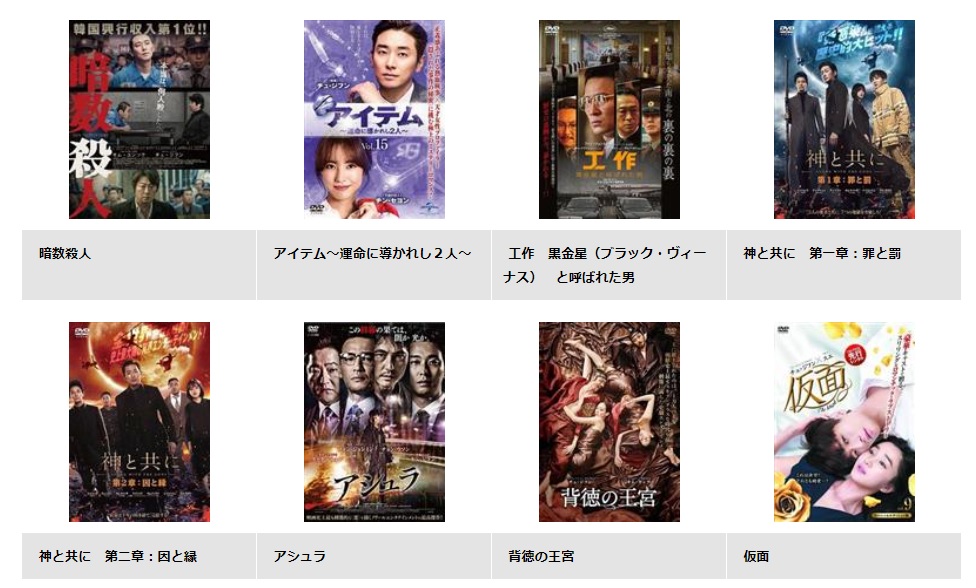Screen dimensions: 976x588
Task: Select the アシュラ DVD cover
Action: tap(374, 421)
